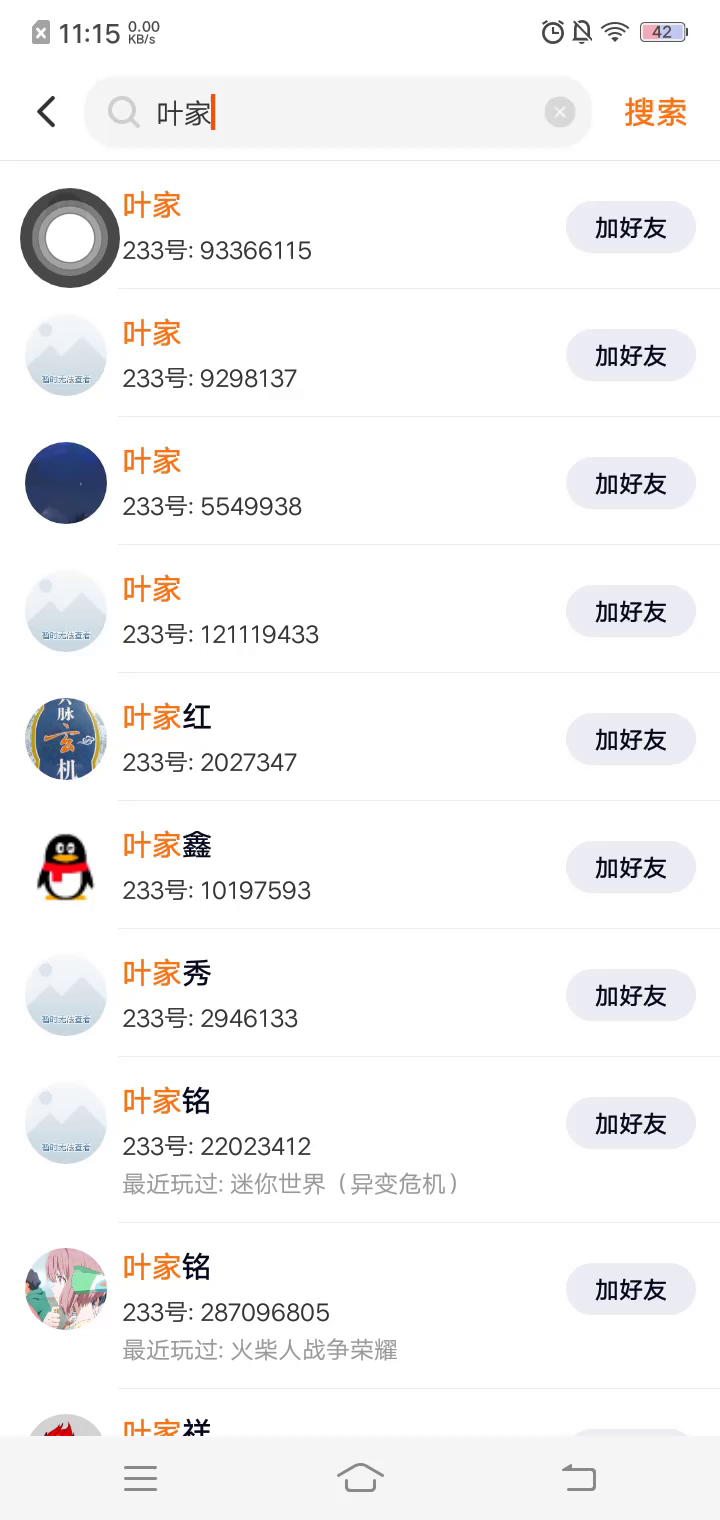Open the system recent apps menu
This screenshot has width=720, height=1520.
click(x=141, y=1478)
